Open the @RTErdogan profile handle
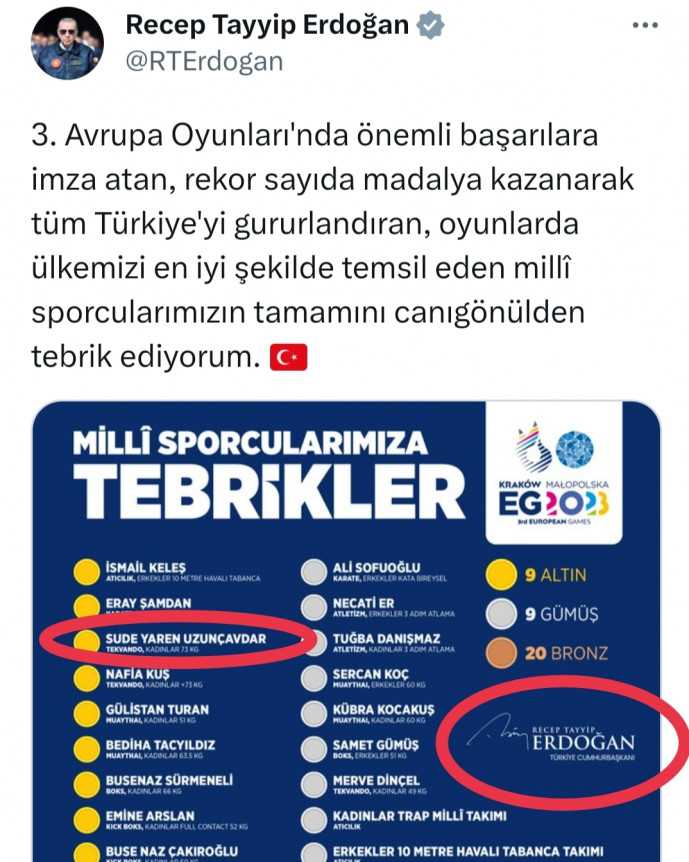The width and height of the screenshot is (689, 862). (204, 62)
